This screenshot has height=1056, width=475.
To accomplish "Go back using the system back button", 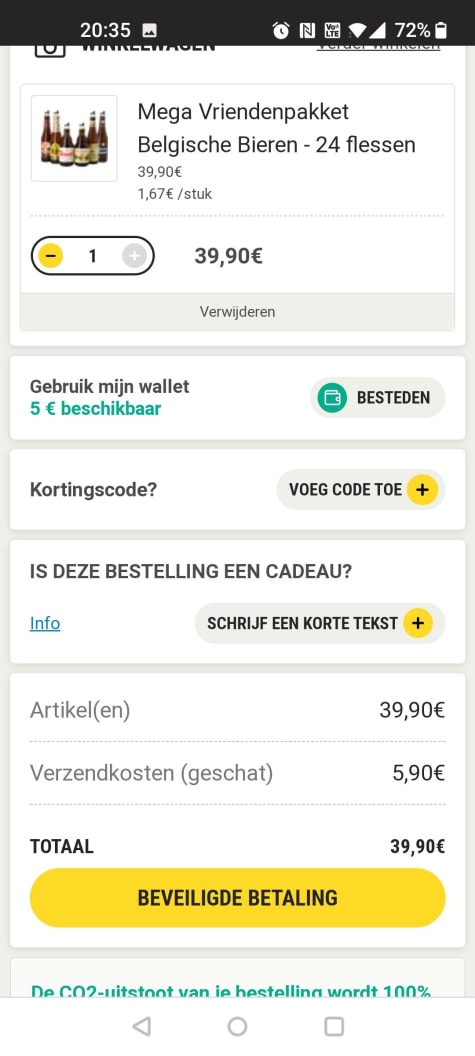I will click(141, 1026).
